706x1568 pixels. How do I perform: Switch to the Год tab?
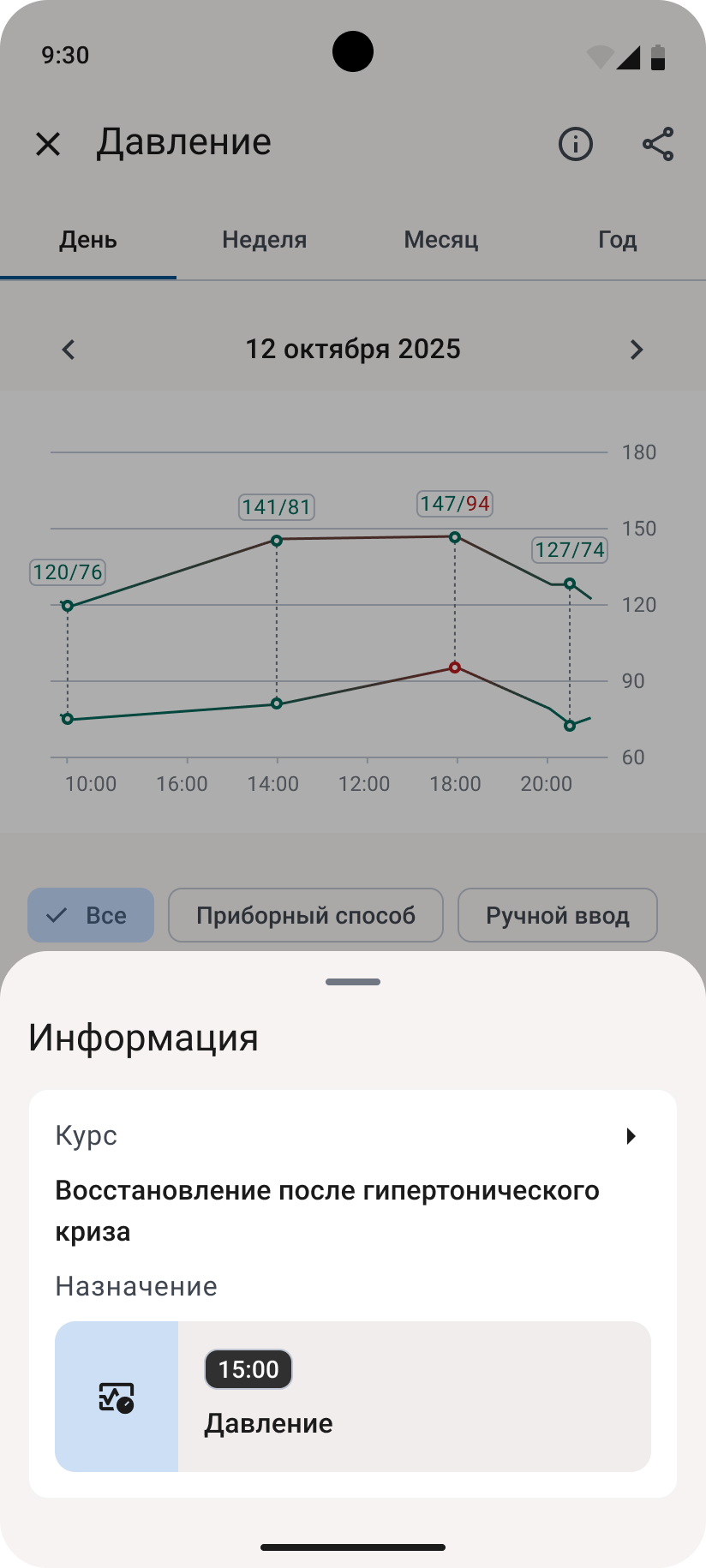tap(617, 240)
